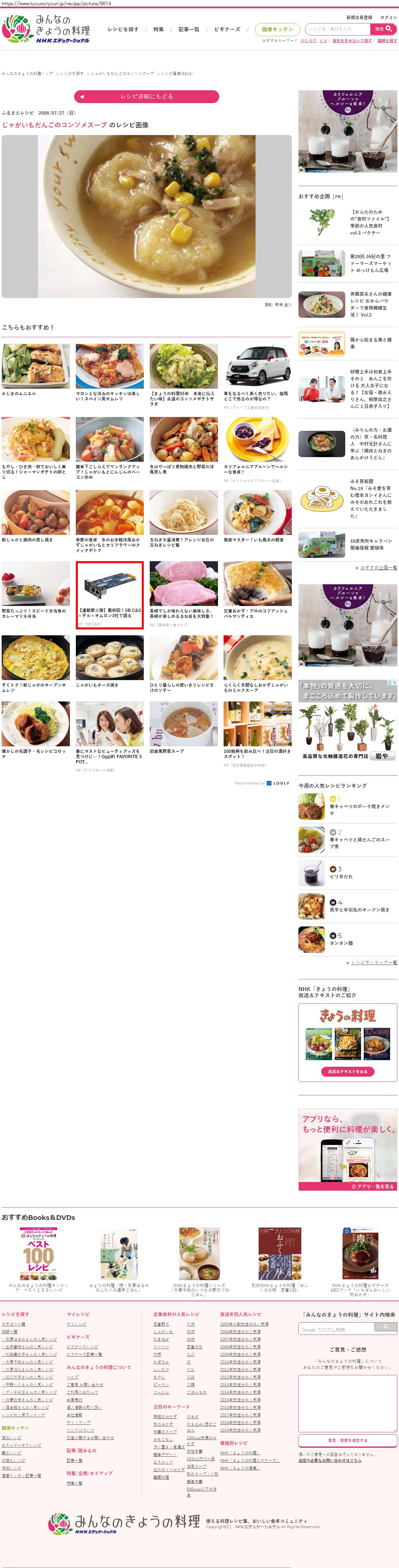Open the 新規会員登録 link
The height and width of the screenshot is (1568, 399).
pos(359,18)
